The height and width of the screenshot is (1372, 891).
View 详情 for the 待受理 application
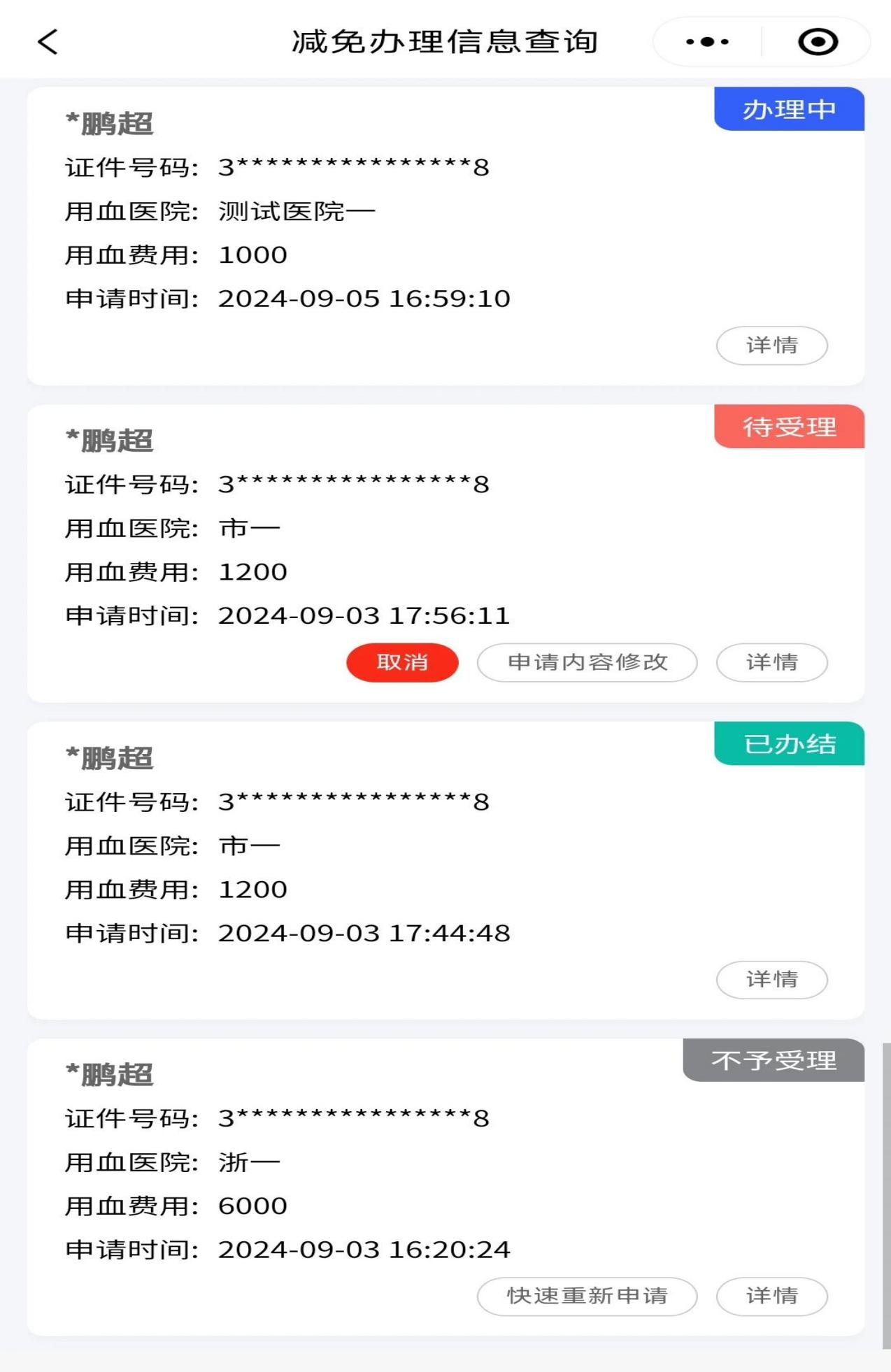(x=771, y=662)
